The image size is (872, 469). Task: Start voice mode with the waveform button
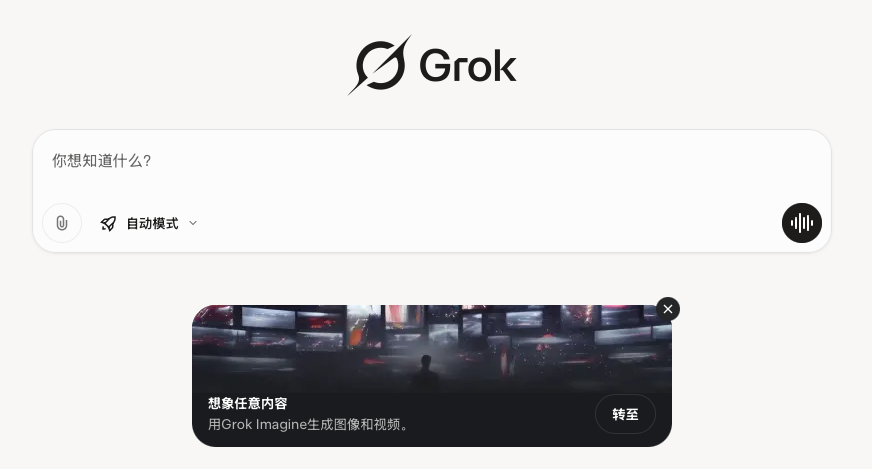coord(801,223)
